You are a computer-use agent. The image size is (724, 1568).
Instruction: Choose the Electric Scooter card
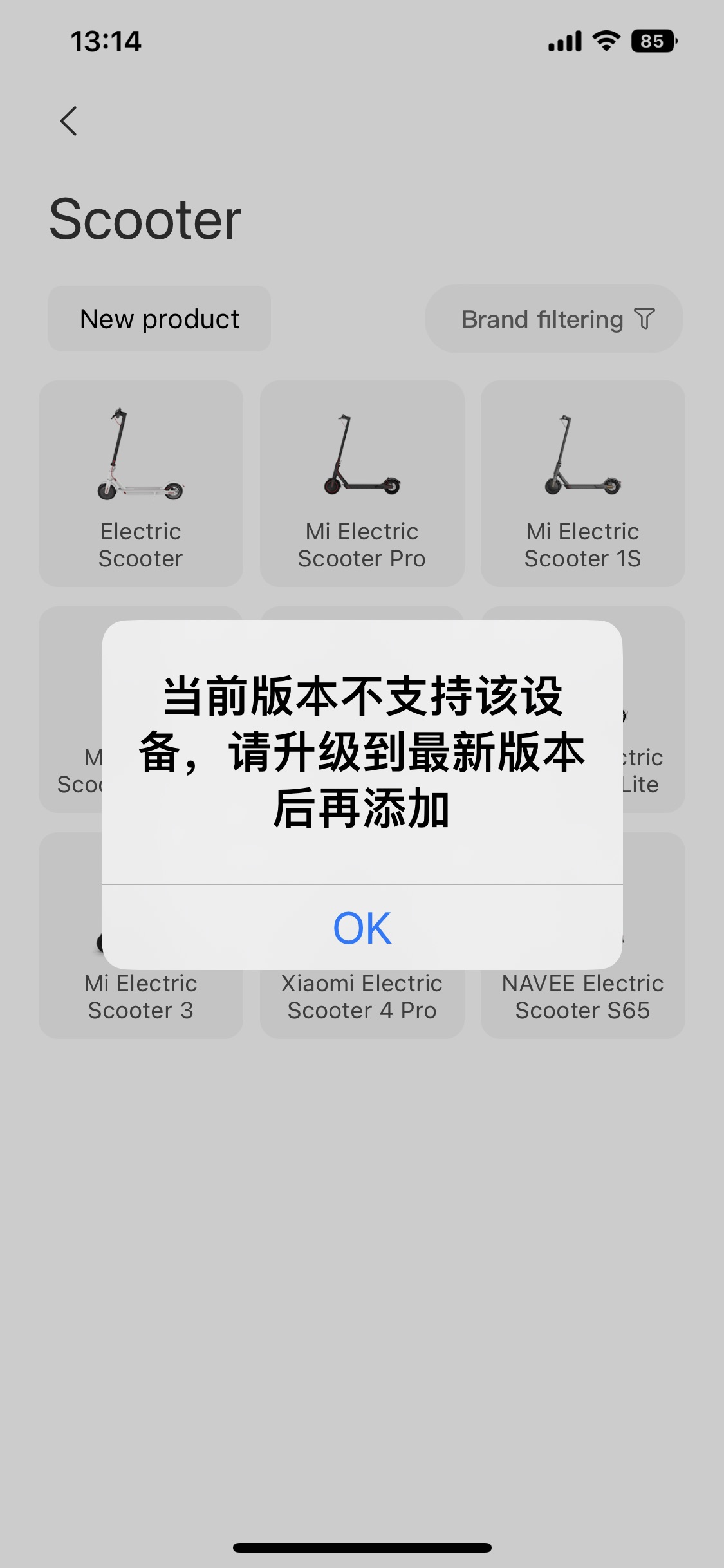(141, 483)
